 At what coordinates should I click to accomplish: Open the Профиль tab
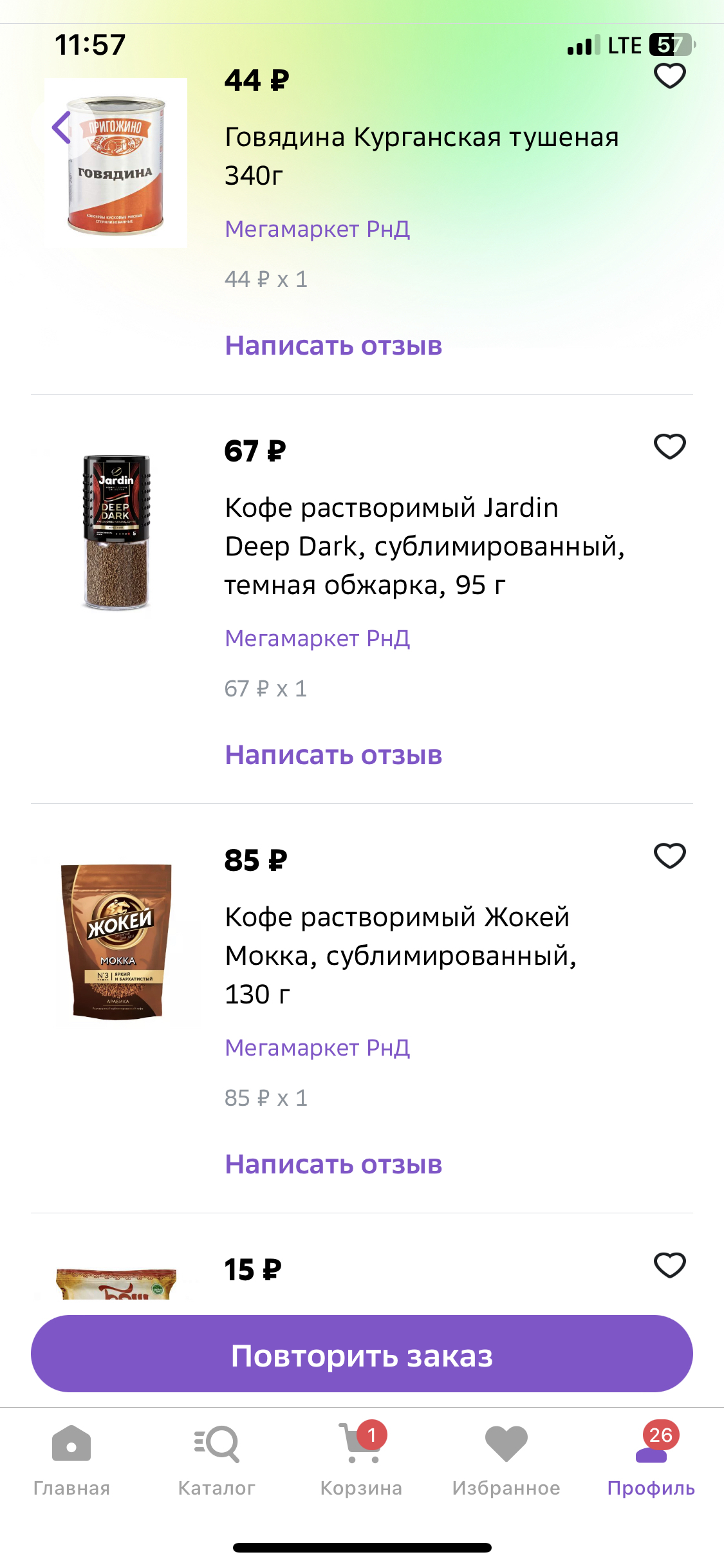[x=651, y=1461]
